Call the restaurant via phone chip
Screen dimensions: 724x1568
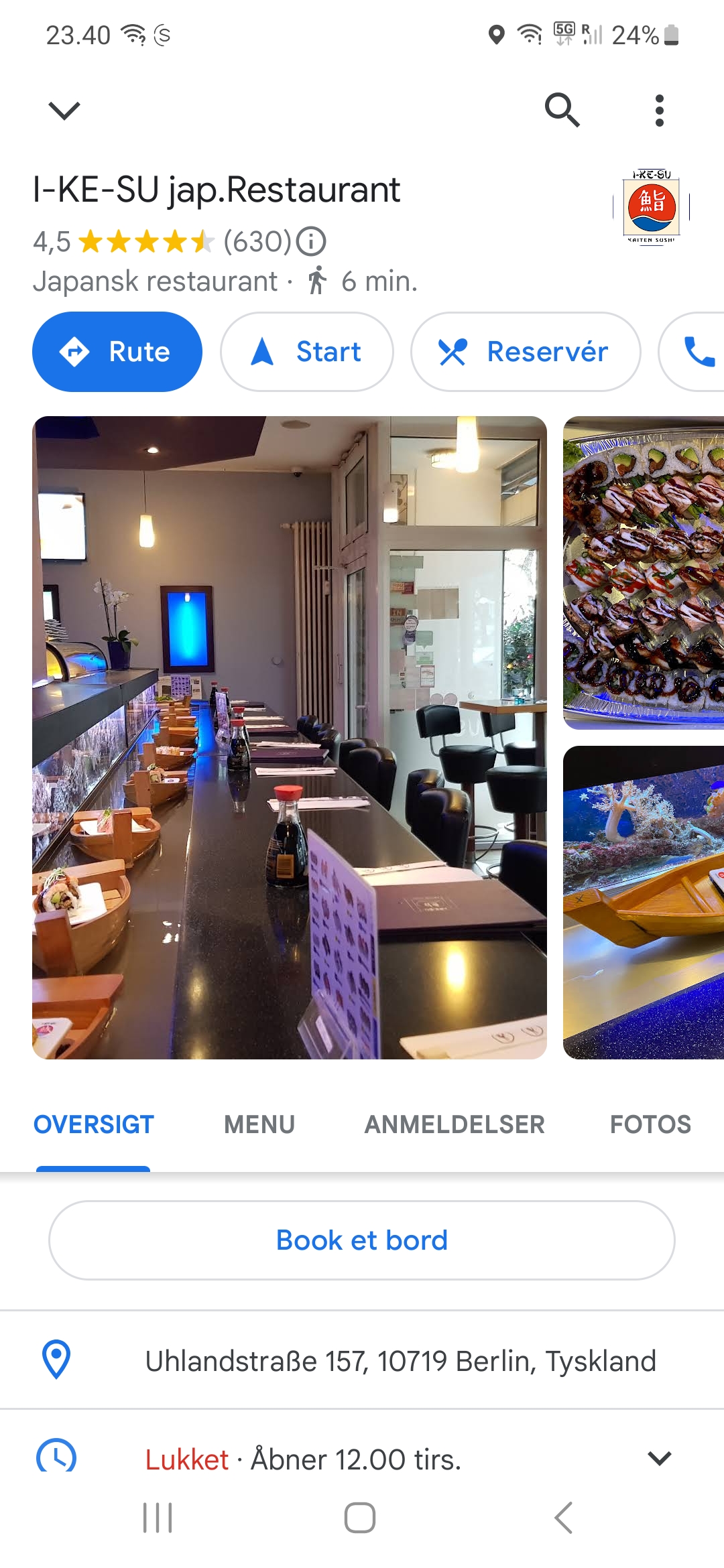(697, 352)
